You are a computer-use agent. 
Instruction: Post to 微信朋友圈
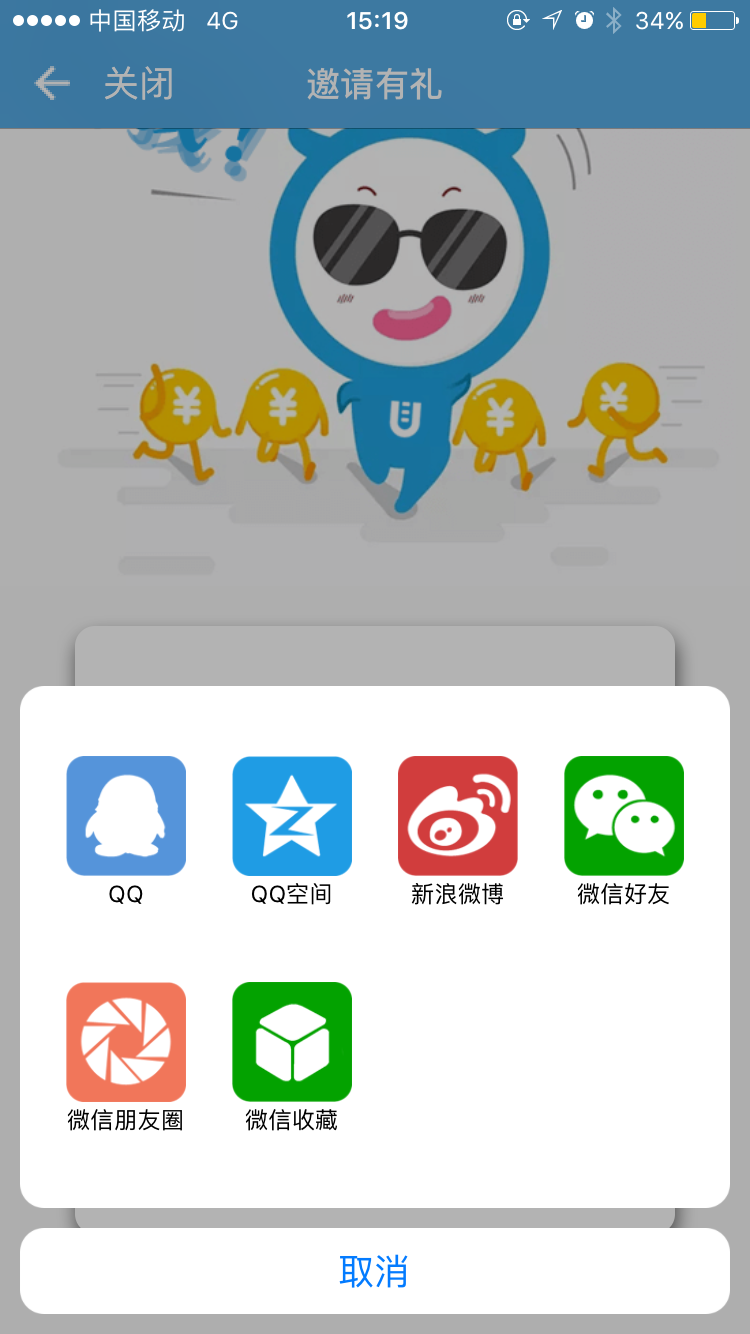coord(126,1042)
